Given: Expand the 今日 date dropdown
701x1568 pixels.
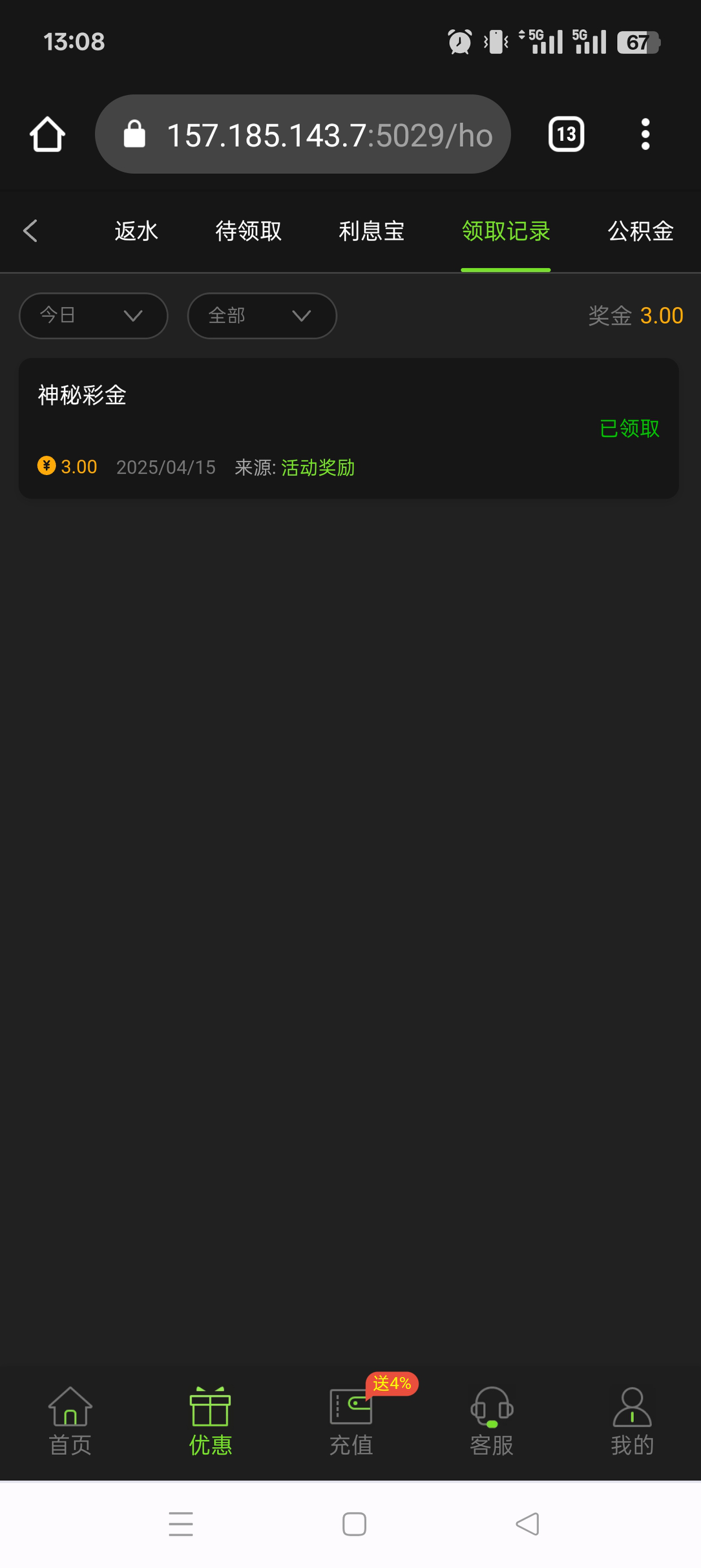Looking at the screenshot, I should pyautogui.click(x=94, y=315).
